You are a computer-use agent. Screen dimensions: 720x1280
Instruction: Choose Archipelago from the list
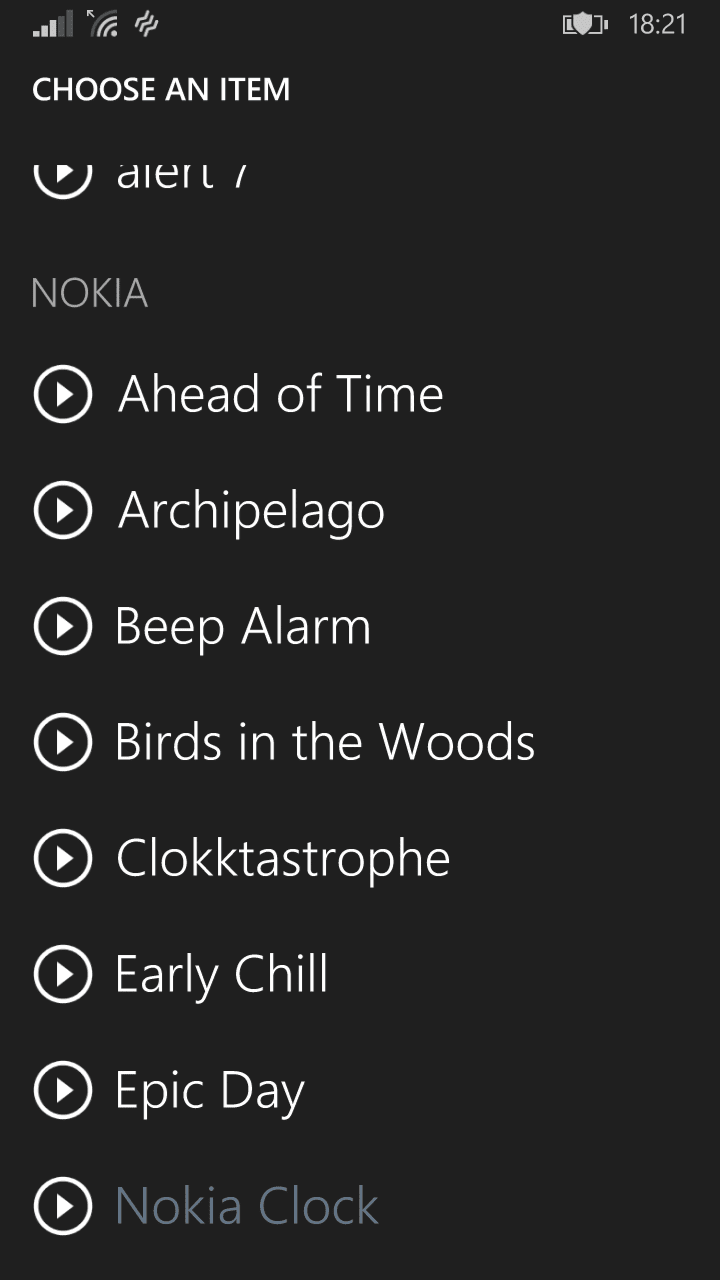(251, 512)
